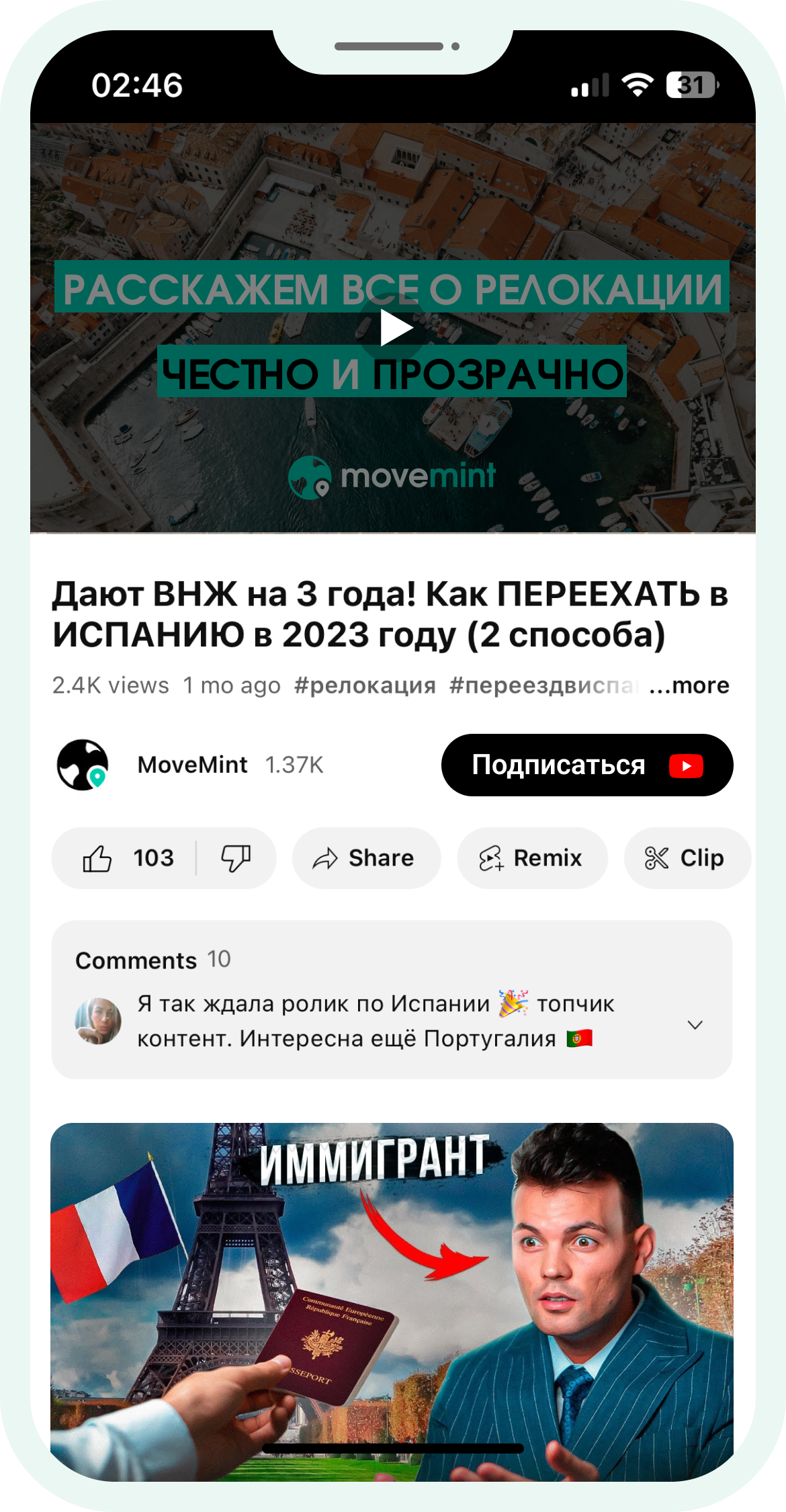The height and width of the screenshot is (1512, 786).
Task: Expand the Comments section
Action: [695, 1025]
